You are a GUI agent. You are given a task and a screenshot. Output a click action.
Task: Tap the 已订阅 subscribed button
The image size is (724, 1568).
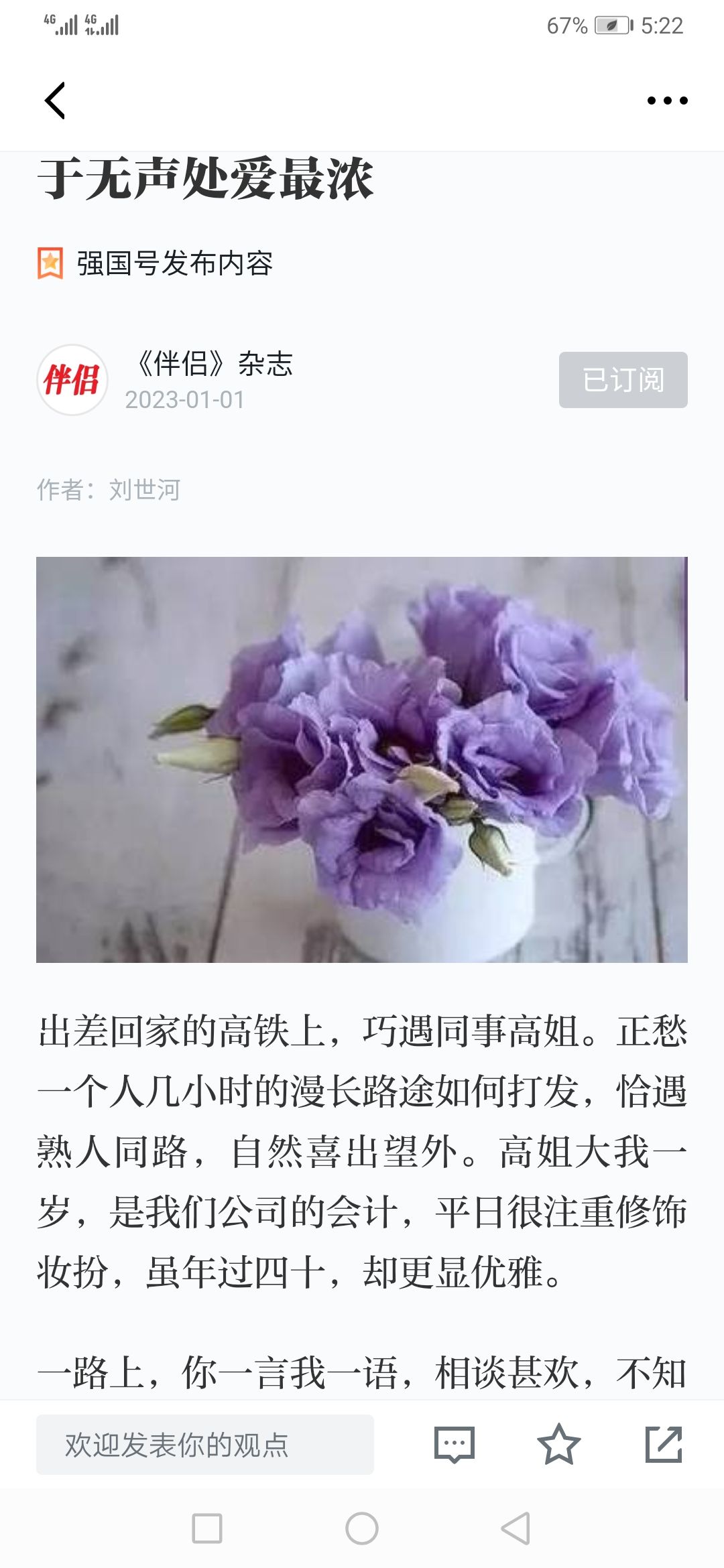pos(623,380)
